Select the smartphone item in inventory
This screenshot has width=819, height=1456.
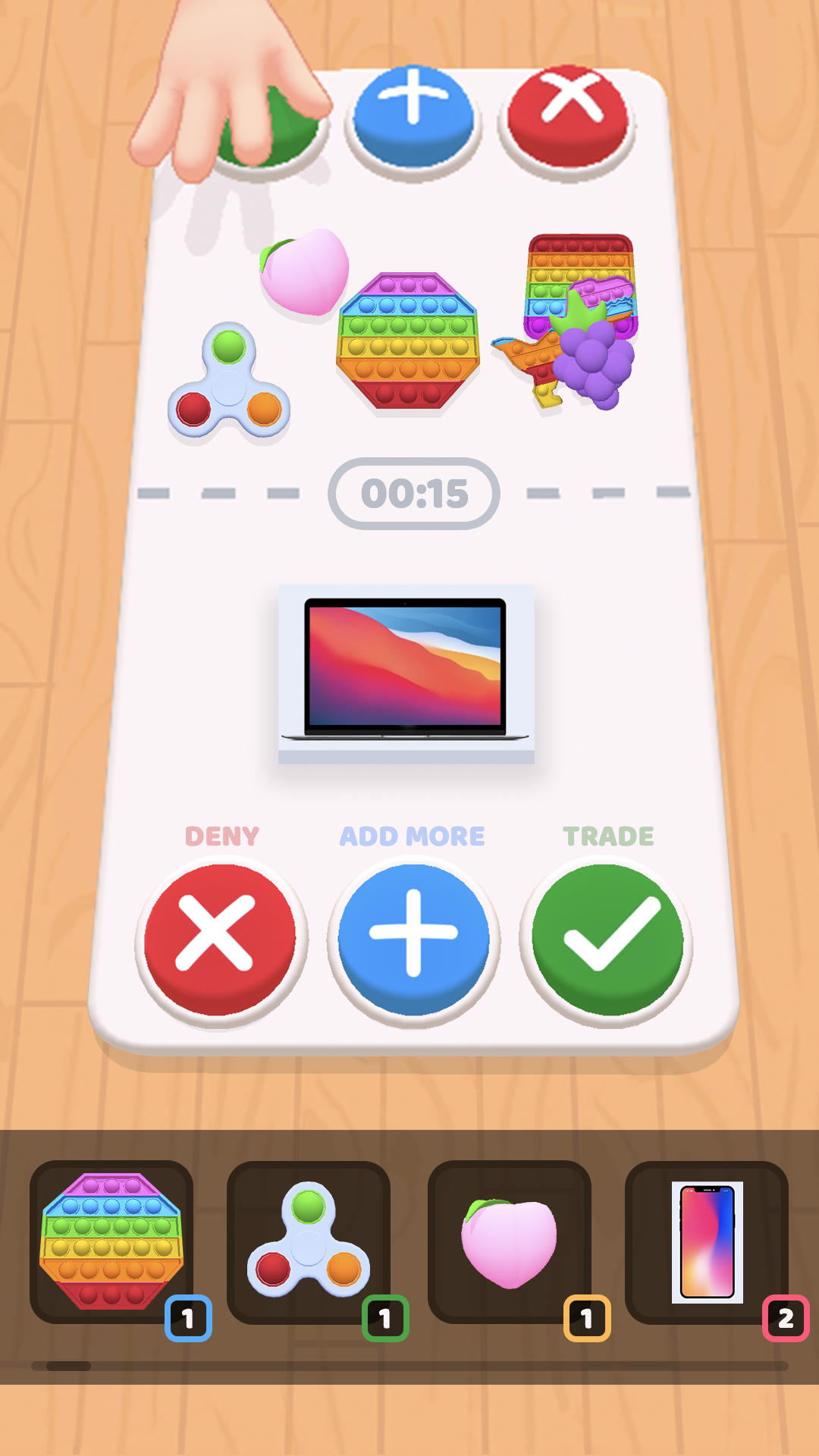707,1242
